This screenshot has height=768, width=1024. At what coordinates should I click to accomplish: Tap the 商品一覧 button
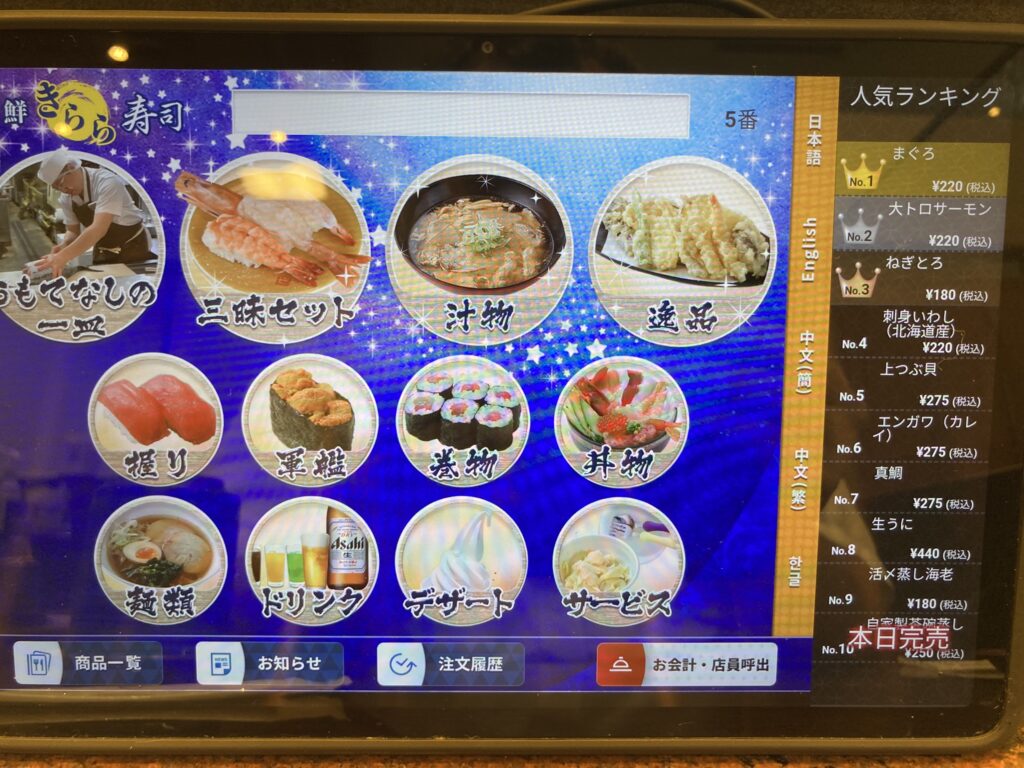pyautogui.click(x=88, y=663)
